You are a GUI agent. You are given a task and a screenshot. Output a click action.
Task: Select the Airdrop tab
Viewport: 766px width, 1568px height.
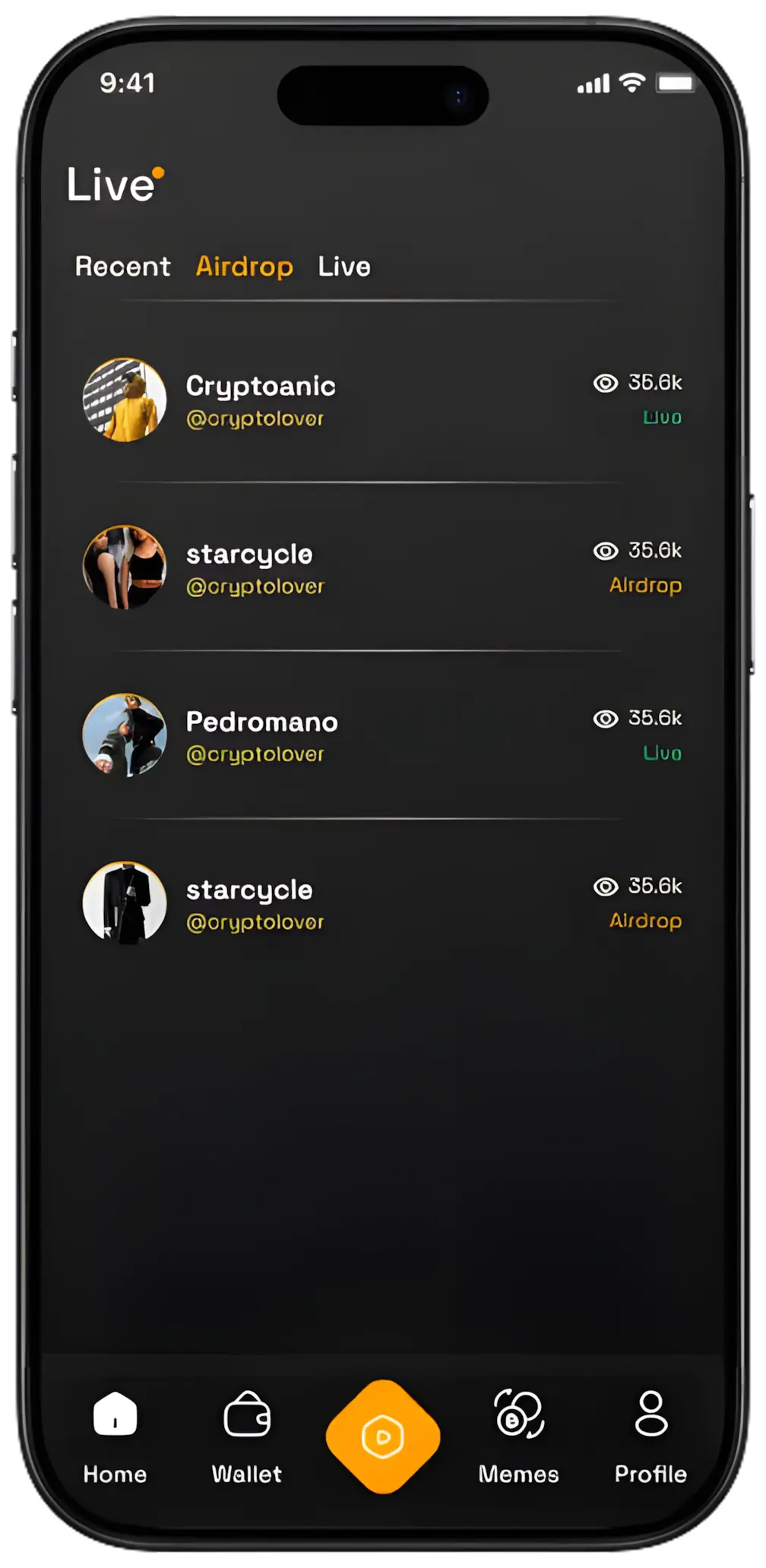[244, 267]
